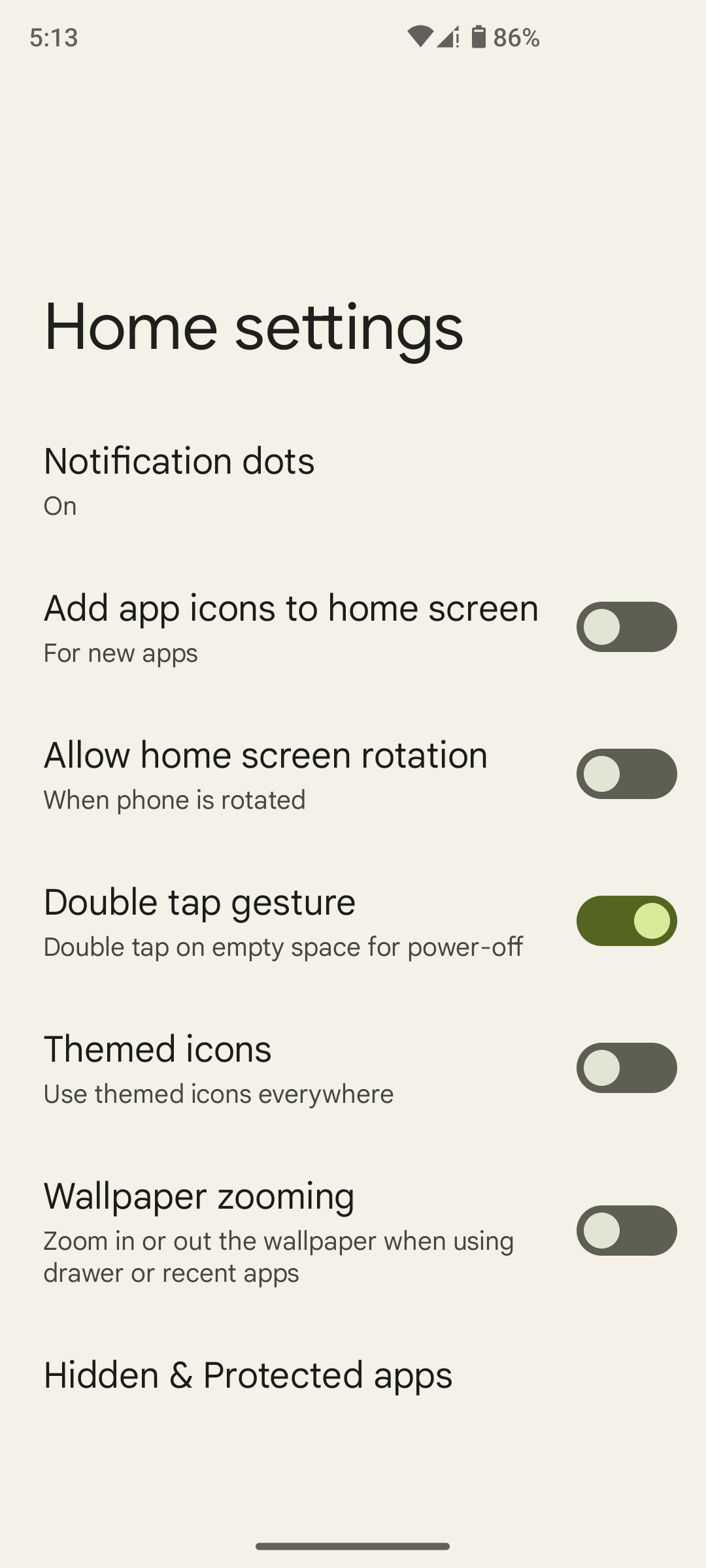Open Hidden & Protected apps
Screen dimensions: 706x1568
tap(248, 1375)
